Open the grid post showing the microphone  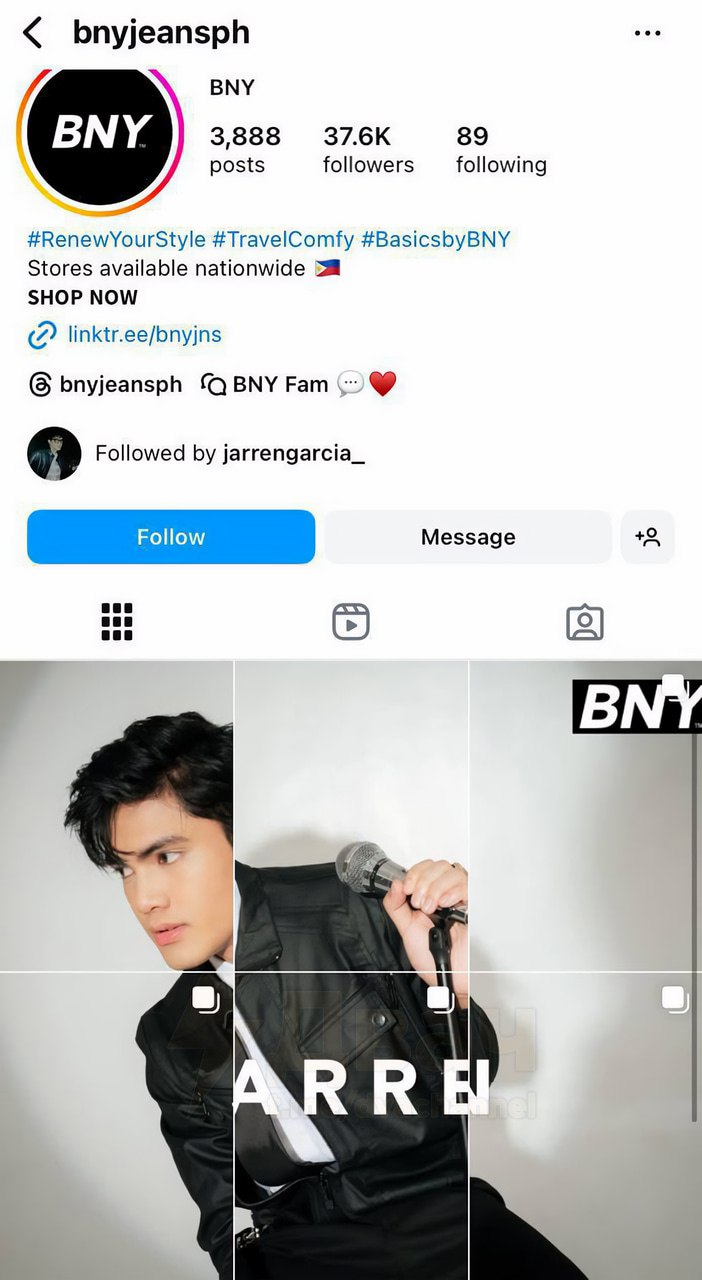(351, 816)
